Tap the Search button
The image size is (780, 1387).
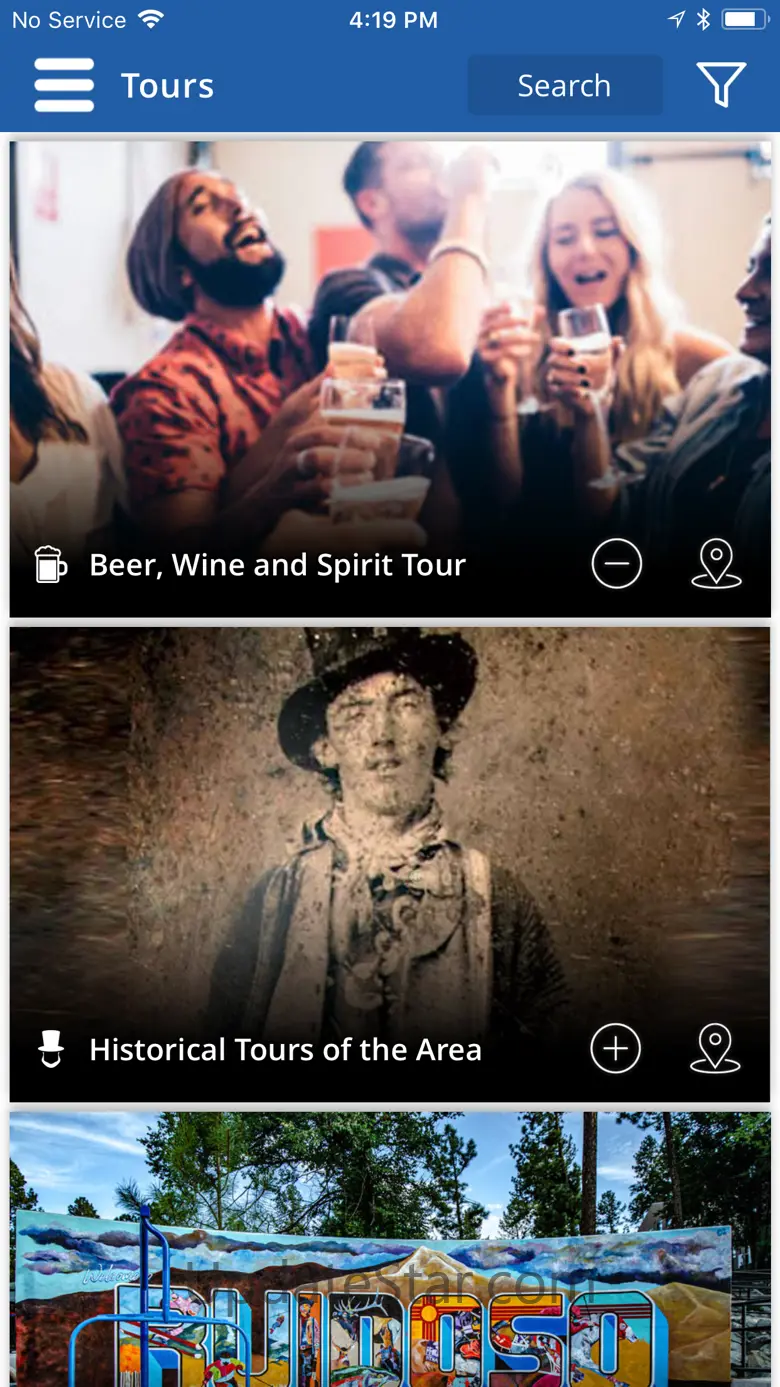pyautogui.click(x=565, y=86)
